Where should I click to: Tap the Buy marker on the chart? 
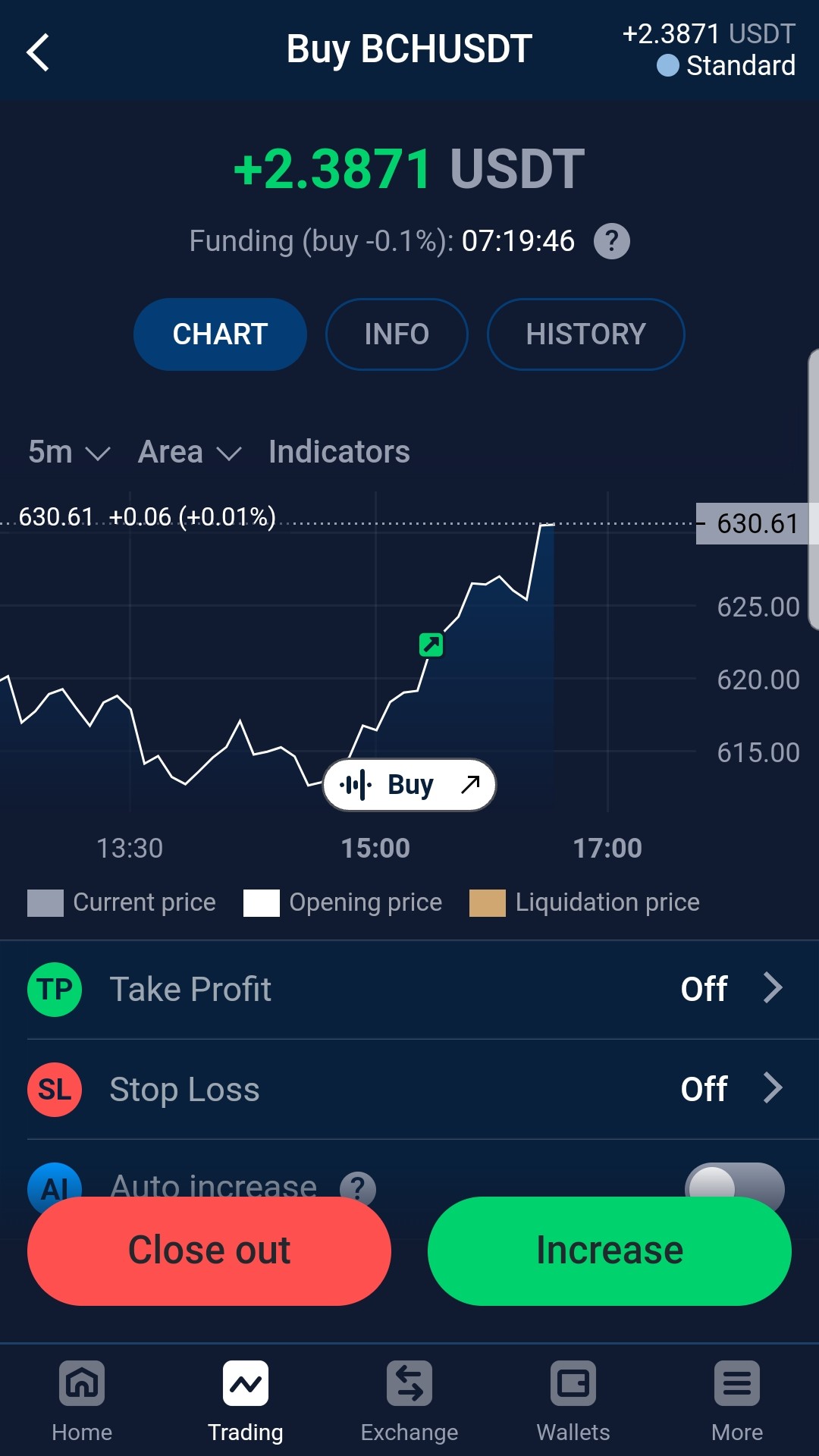[409, 784]
